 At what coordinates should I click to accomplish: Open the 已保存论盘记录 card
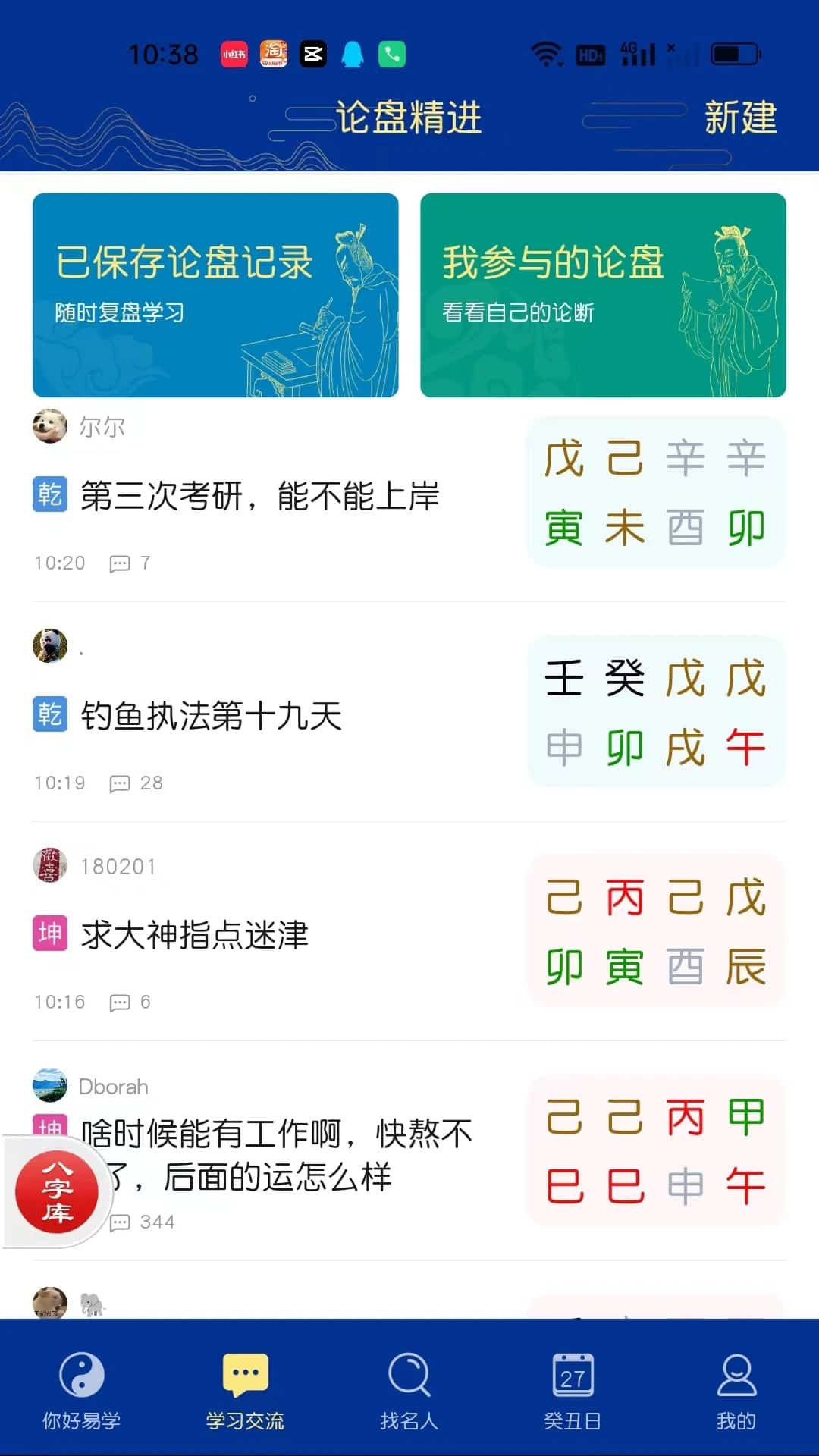215,294
